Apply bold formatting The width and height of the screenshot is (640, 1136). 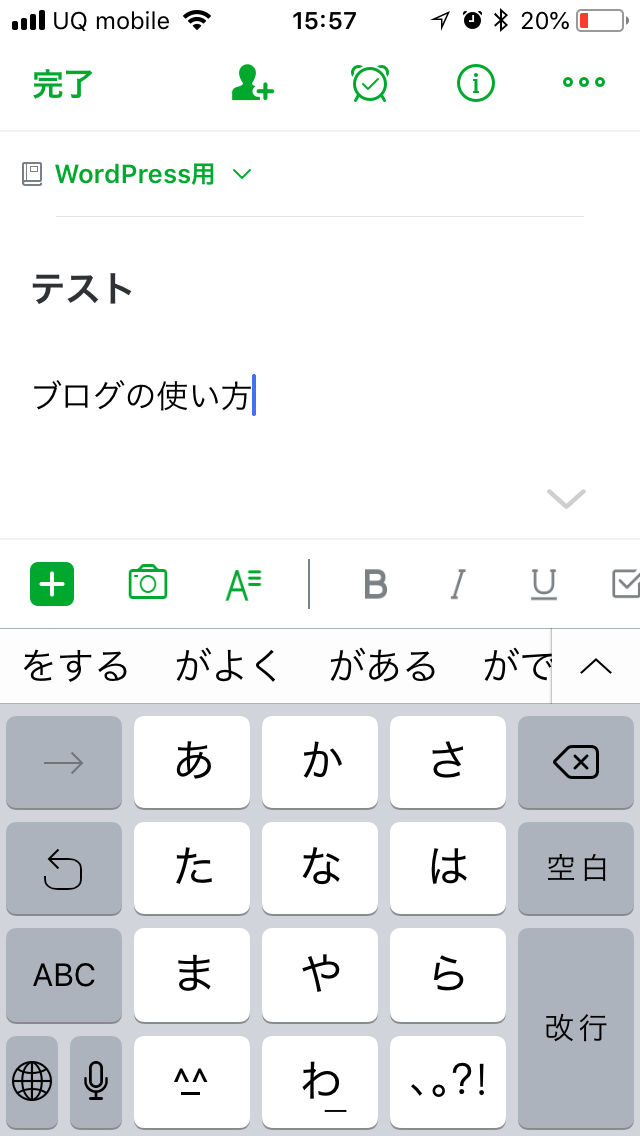375,584
